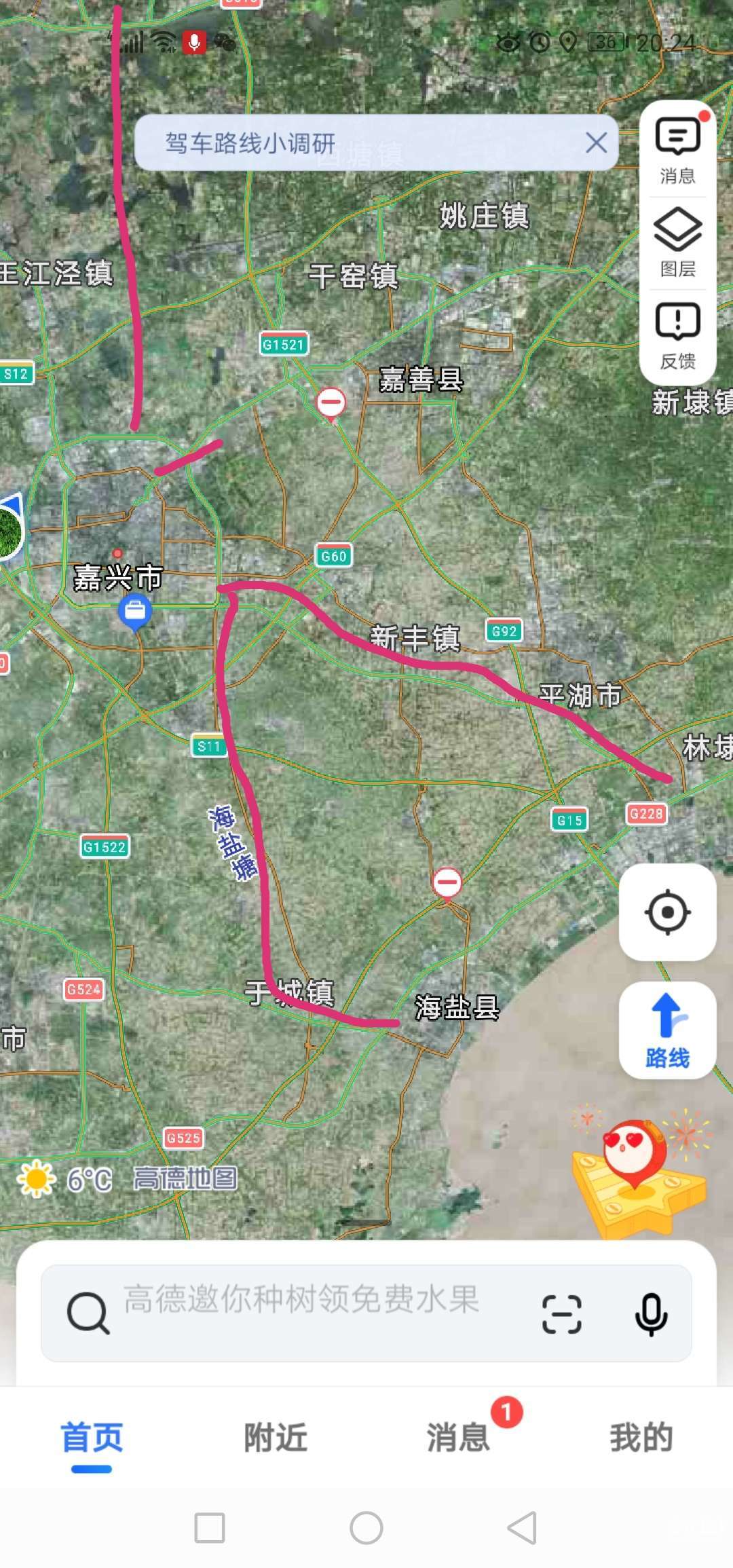Go back using the system back button
The image size is (733, 1568).
[522, 1528]
